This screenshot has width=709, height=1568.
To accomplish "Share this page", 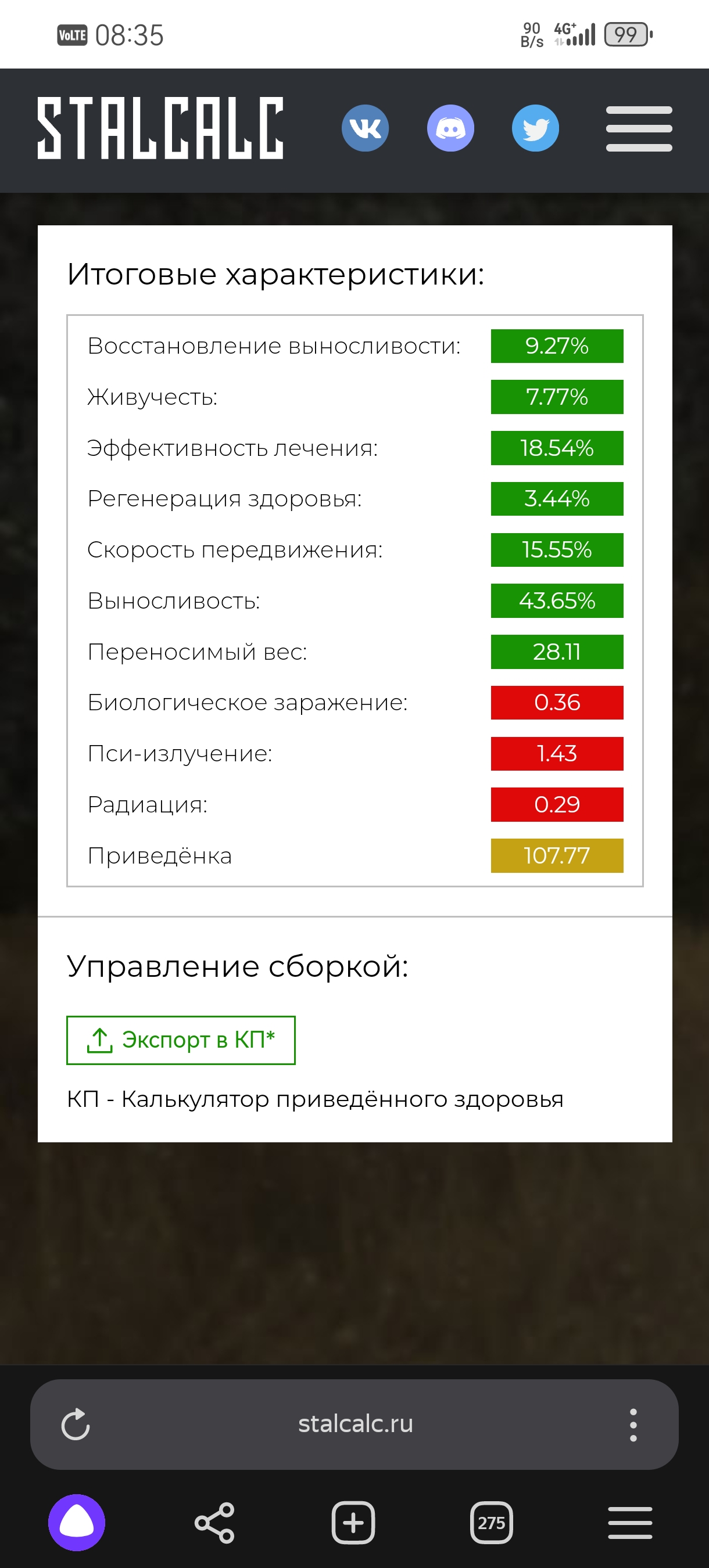I will point(214,1522).
